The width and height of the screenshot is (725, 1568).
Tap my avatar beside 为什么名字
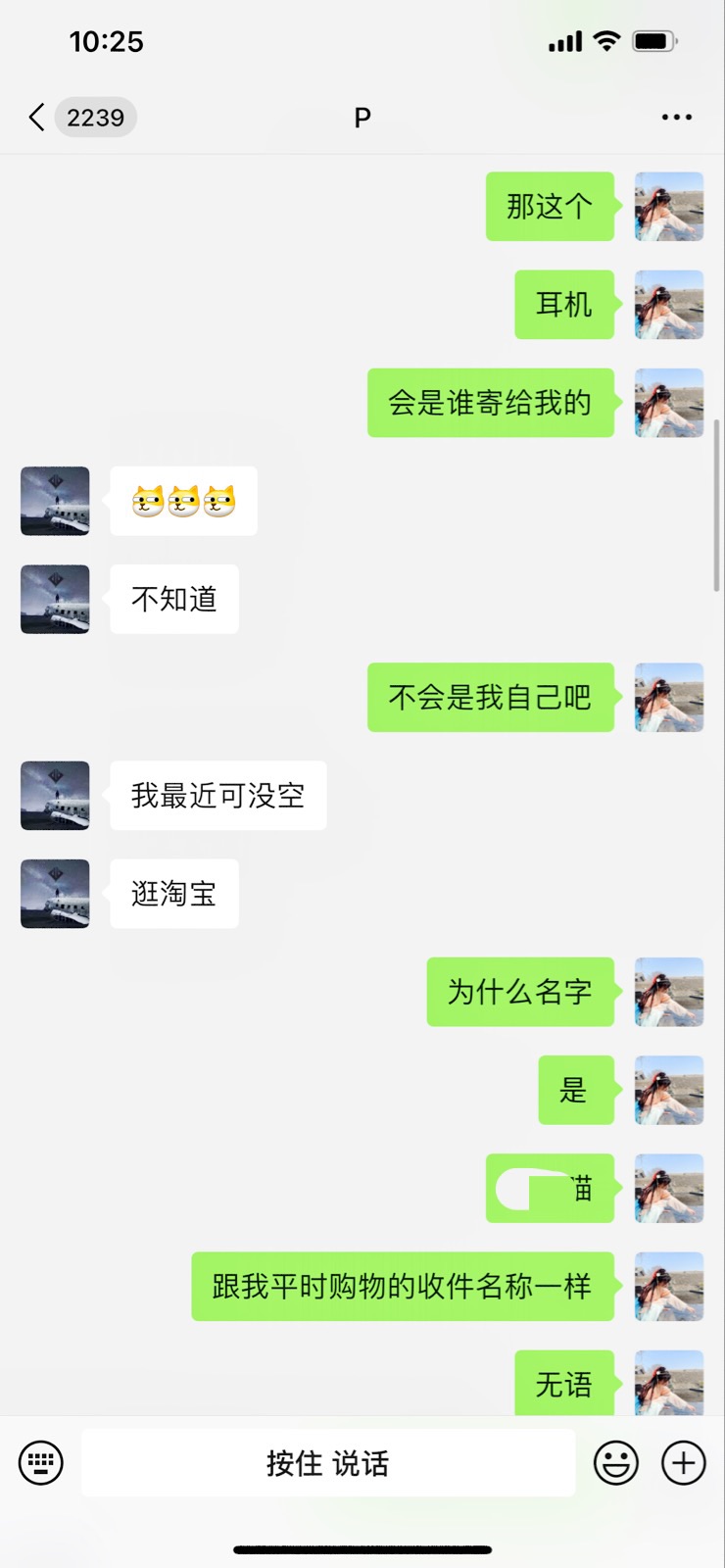point(669,992)
